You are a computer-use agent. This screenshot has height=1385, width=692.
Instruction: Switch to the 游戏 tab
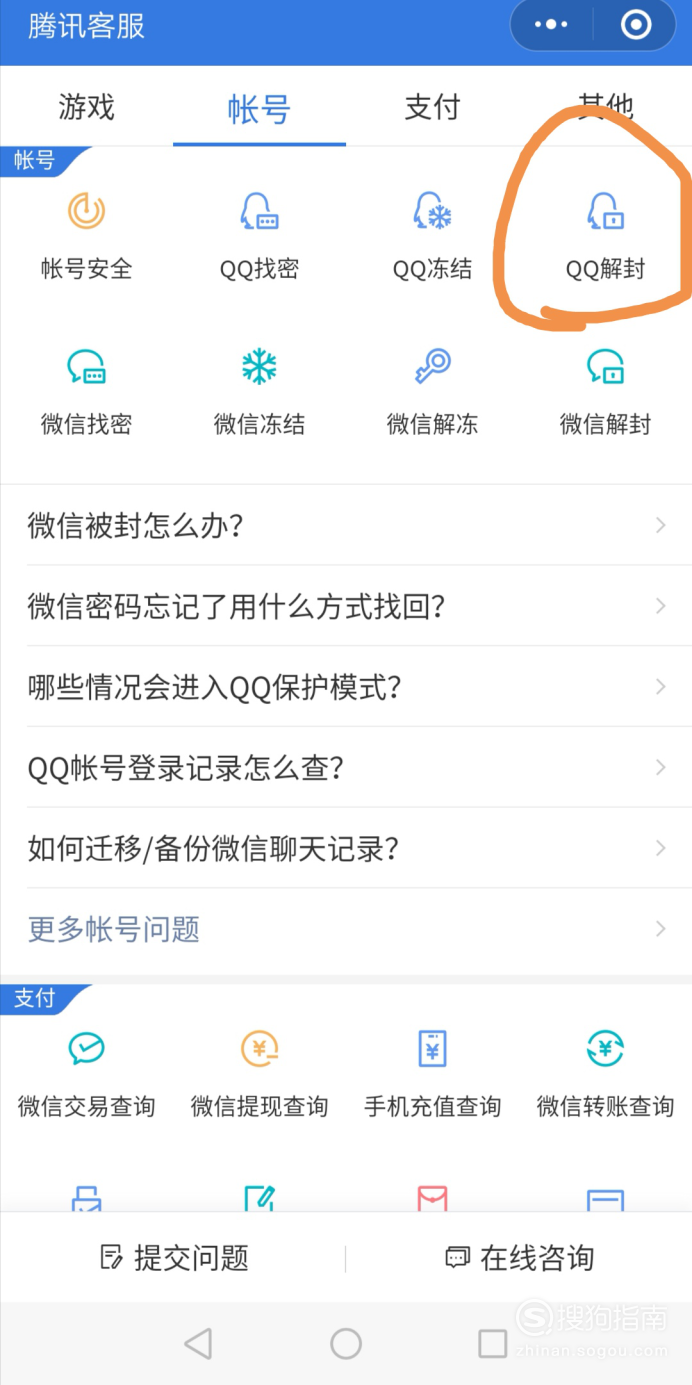(x=87, y=107)
